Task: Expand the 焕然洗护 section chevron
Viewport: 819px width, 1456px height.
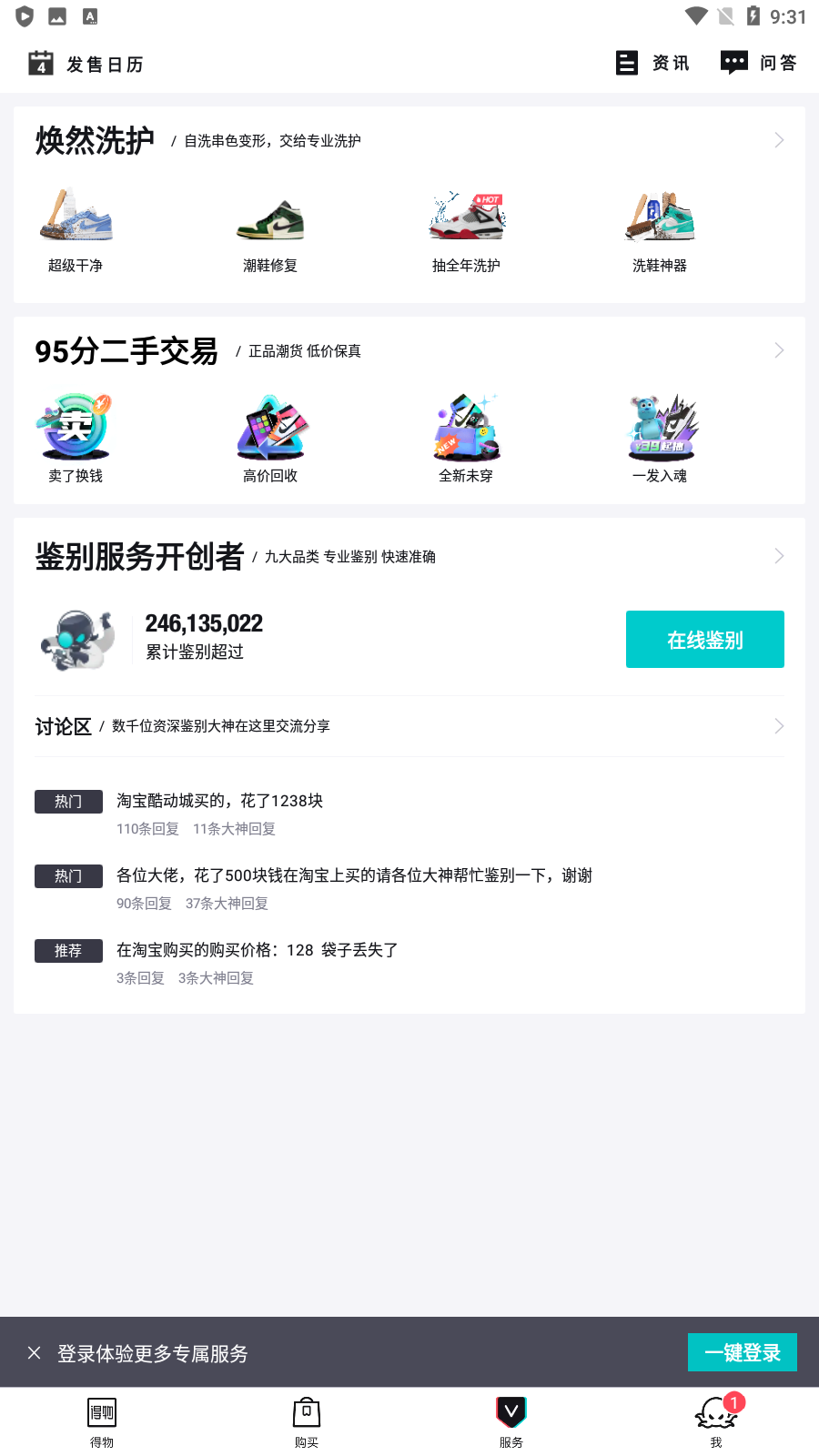Action: (x=779, y=140)
